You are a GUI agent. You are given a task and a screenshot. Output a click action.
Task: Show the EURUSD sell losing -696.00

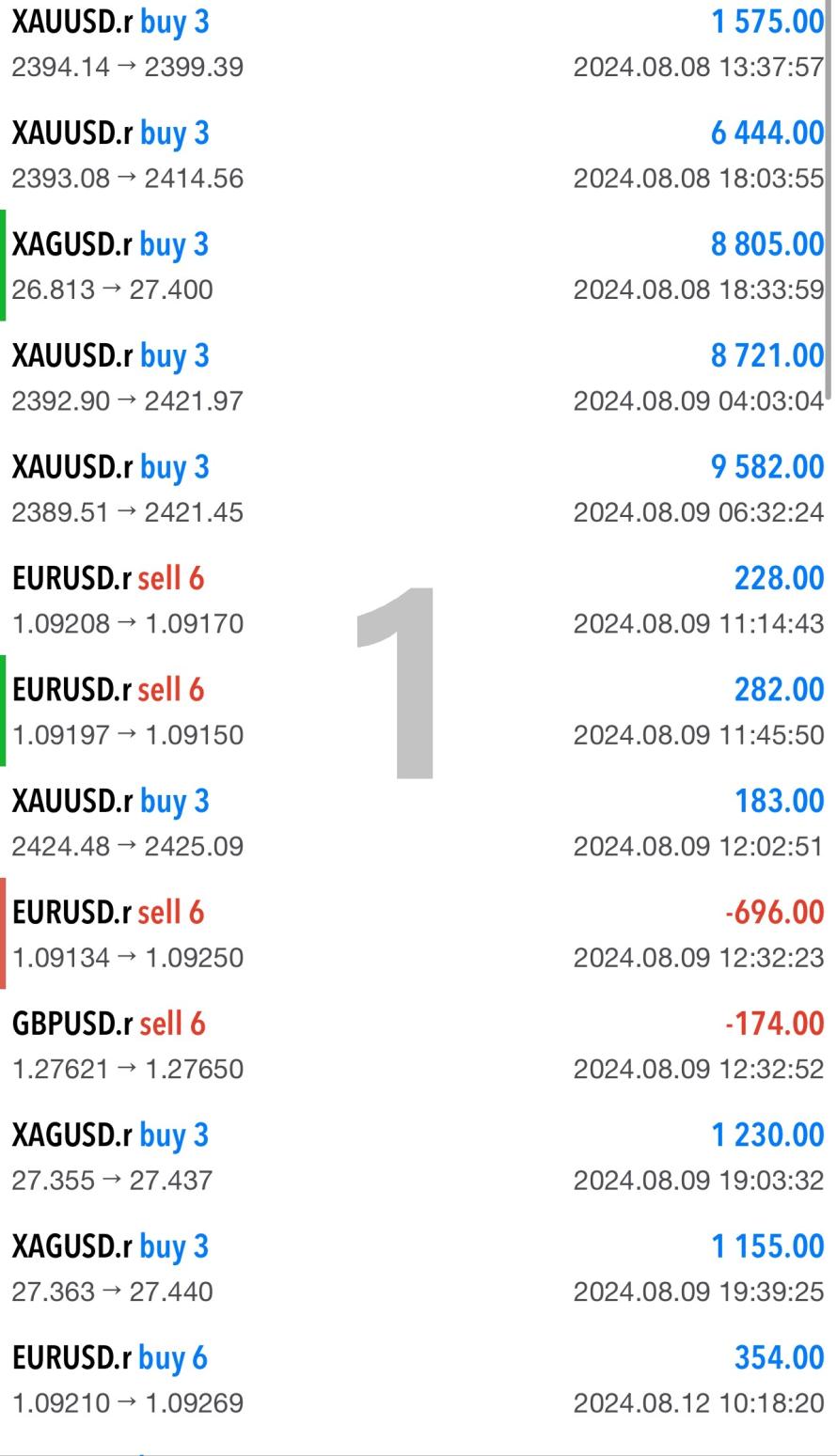tap(418, 934)
